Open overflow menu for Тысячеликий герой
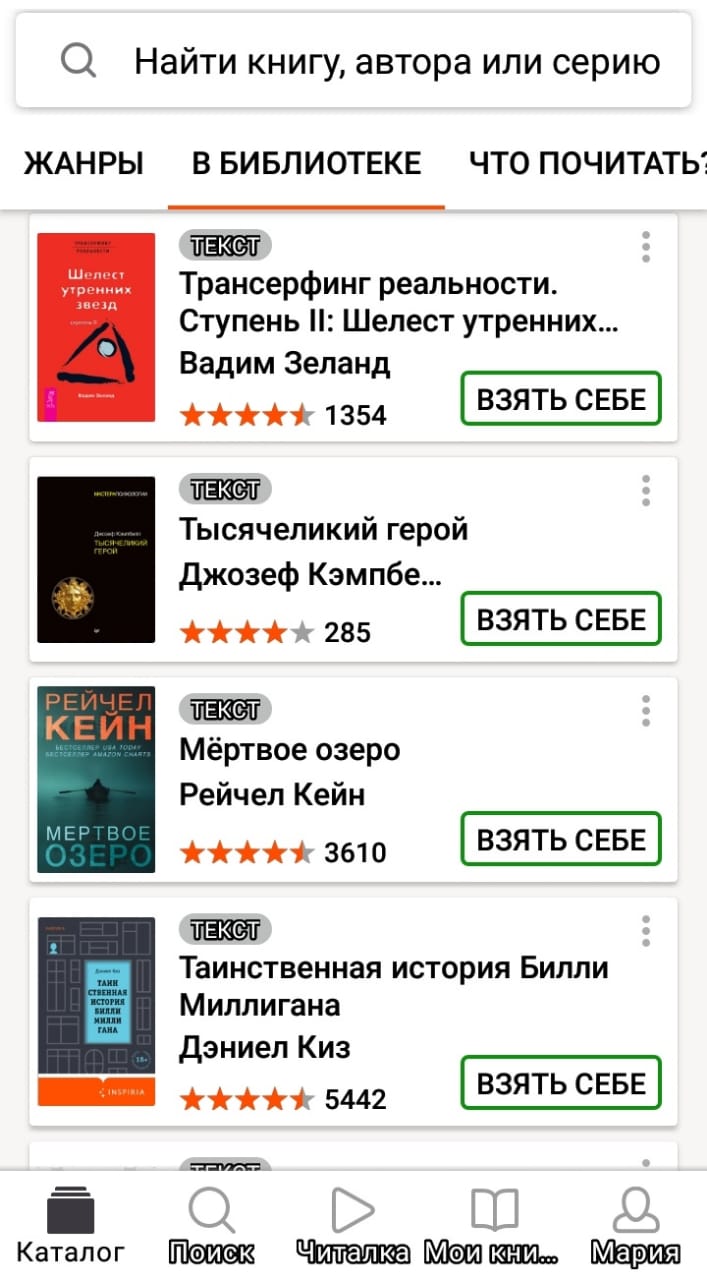707x1280 pixels. pos(646,491)
